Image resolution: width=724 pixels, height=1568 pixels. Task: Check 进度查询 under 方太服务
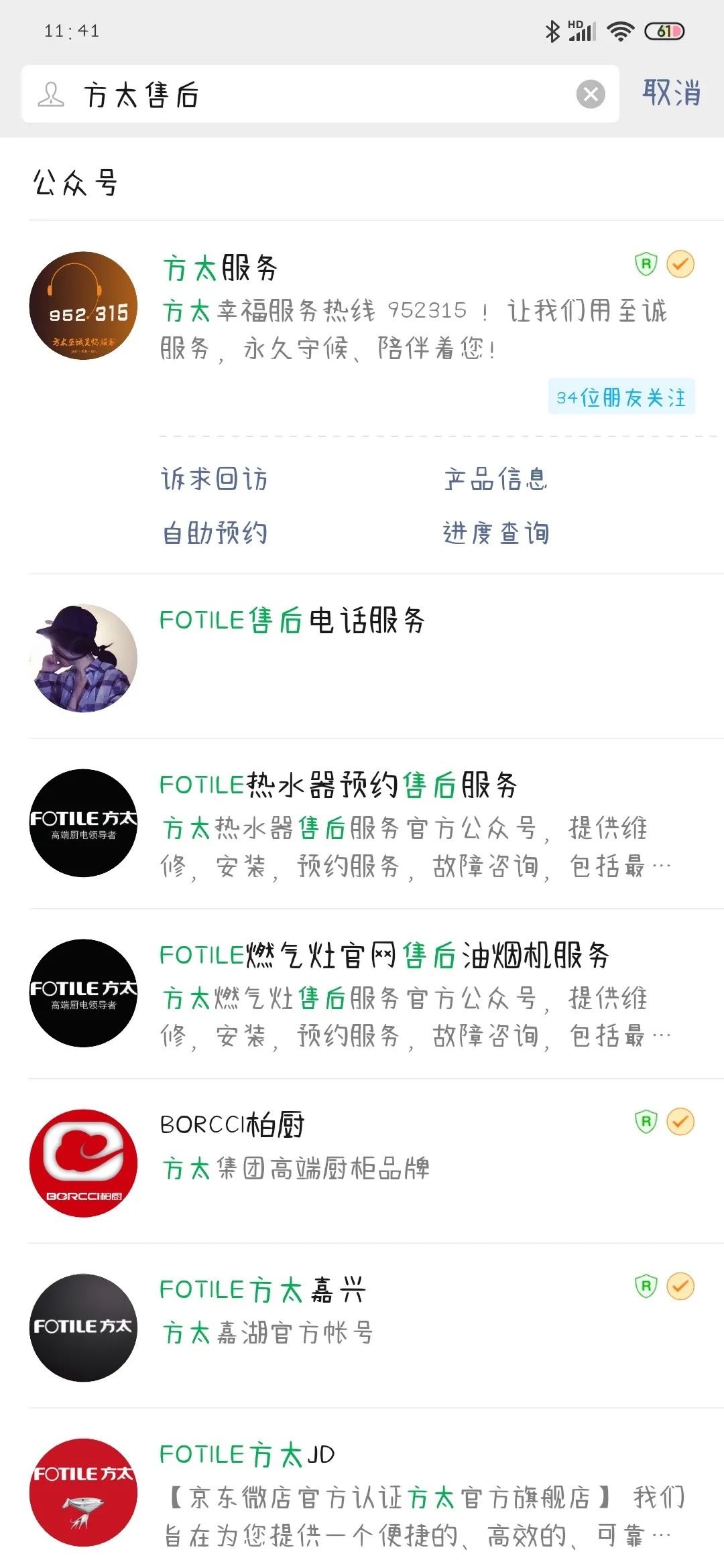coord(495,533)
